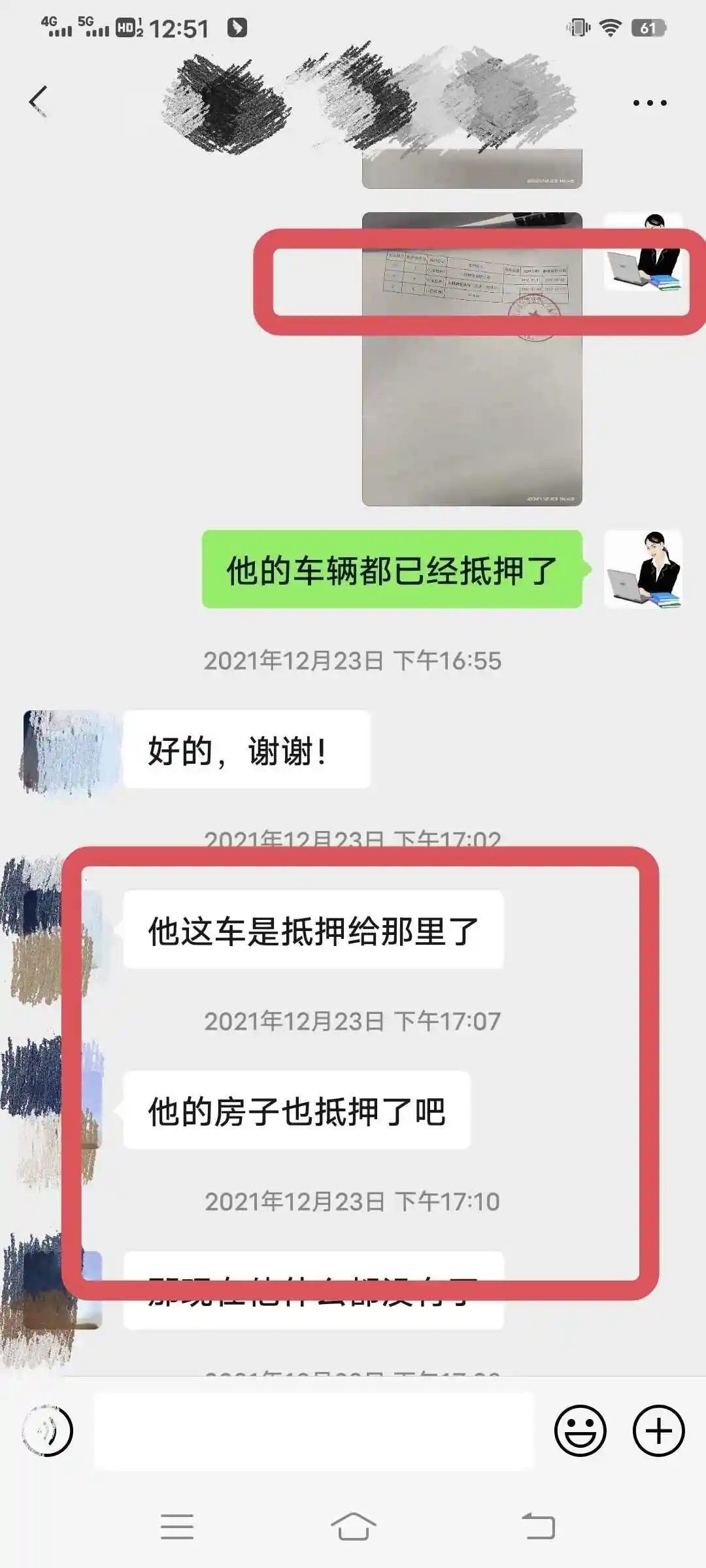Open sender avatar beside 他的车辆都已经抵押了

click(x=643, y=569)
